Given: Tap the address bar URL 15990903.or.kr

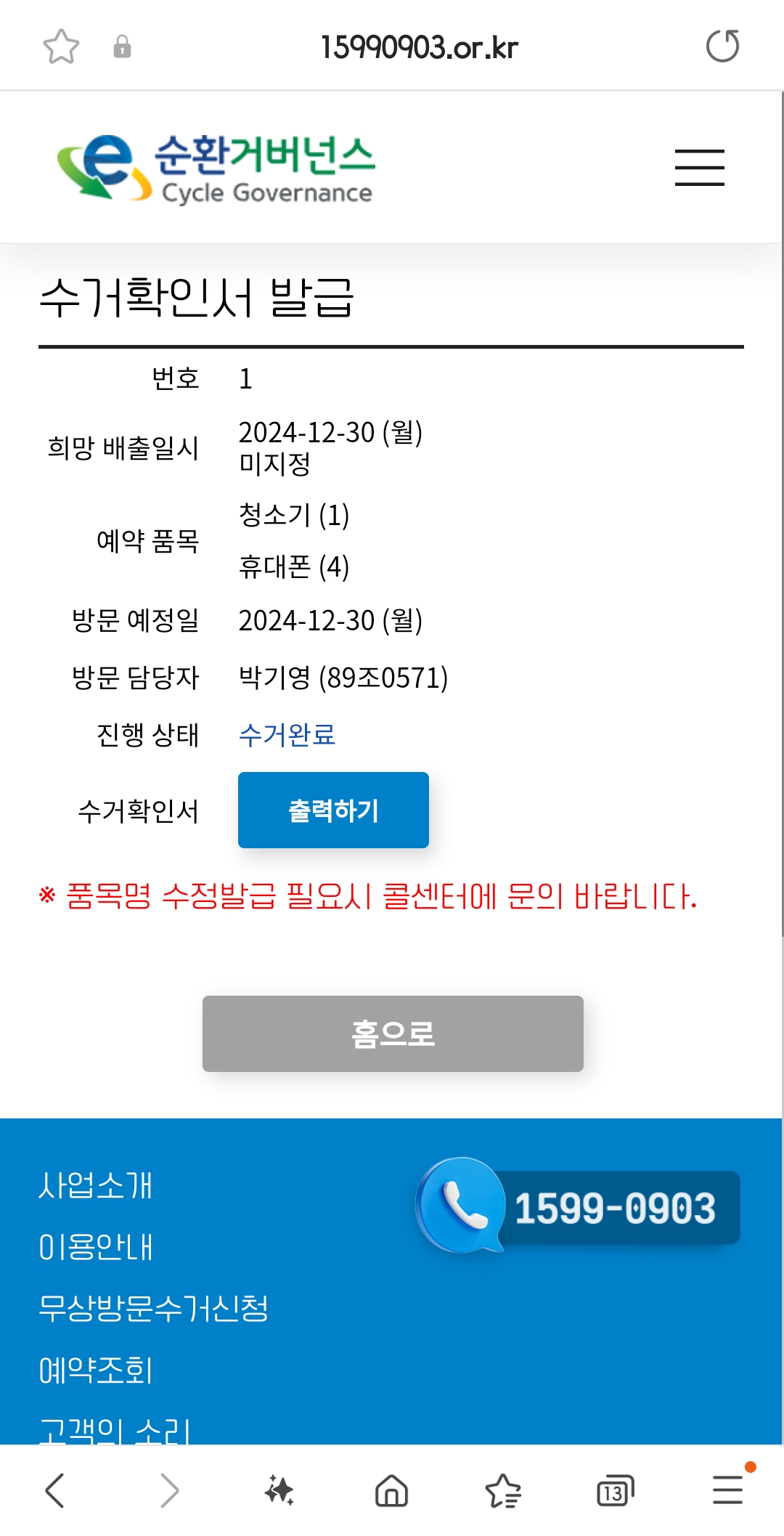Looking at the screenshot, I should coord(419,48).
